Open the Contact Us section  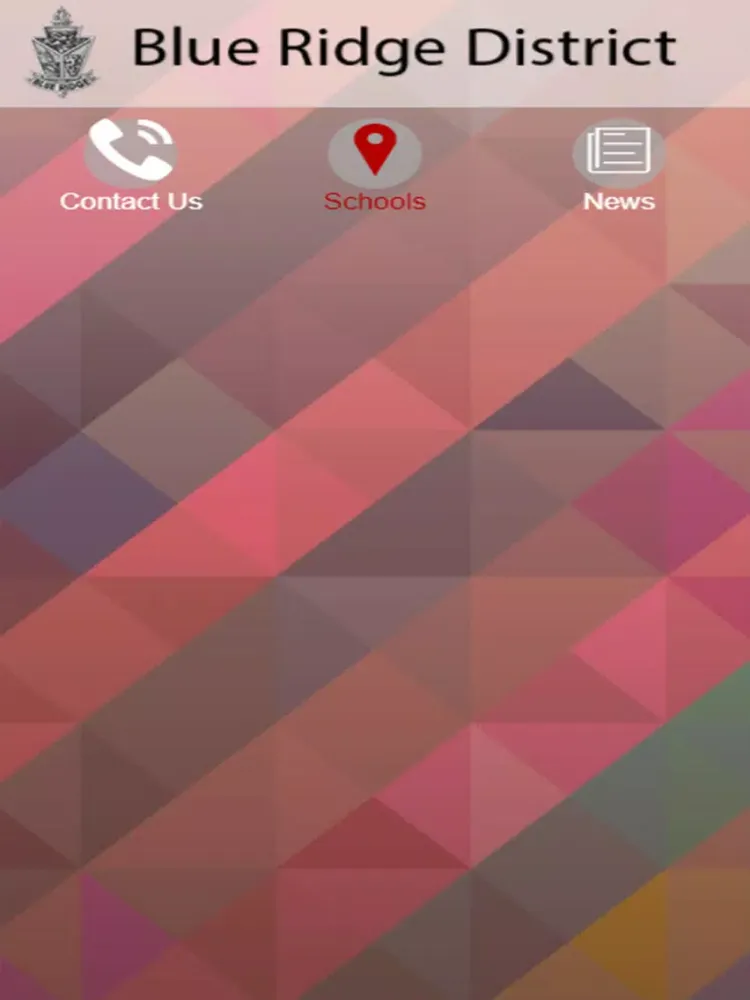pos(131,165)
